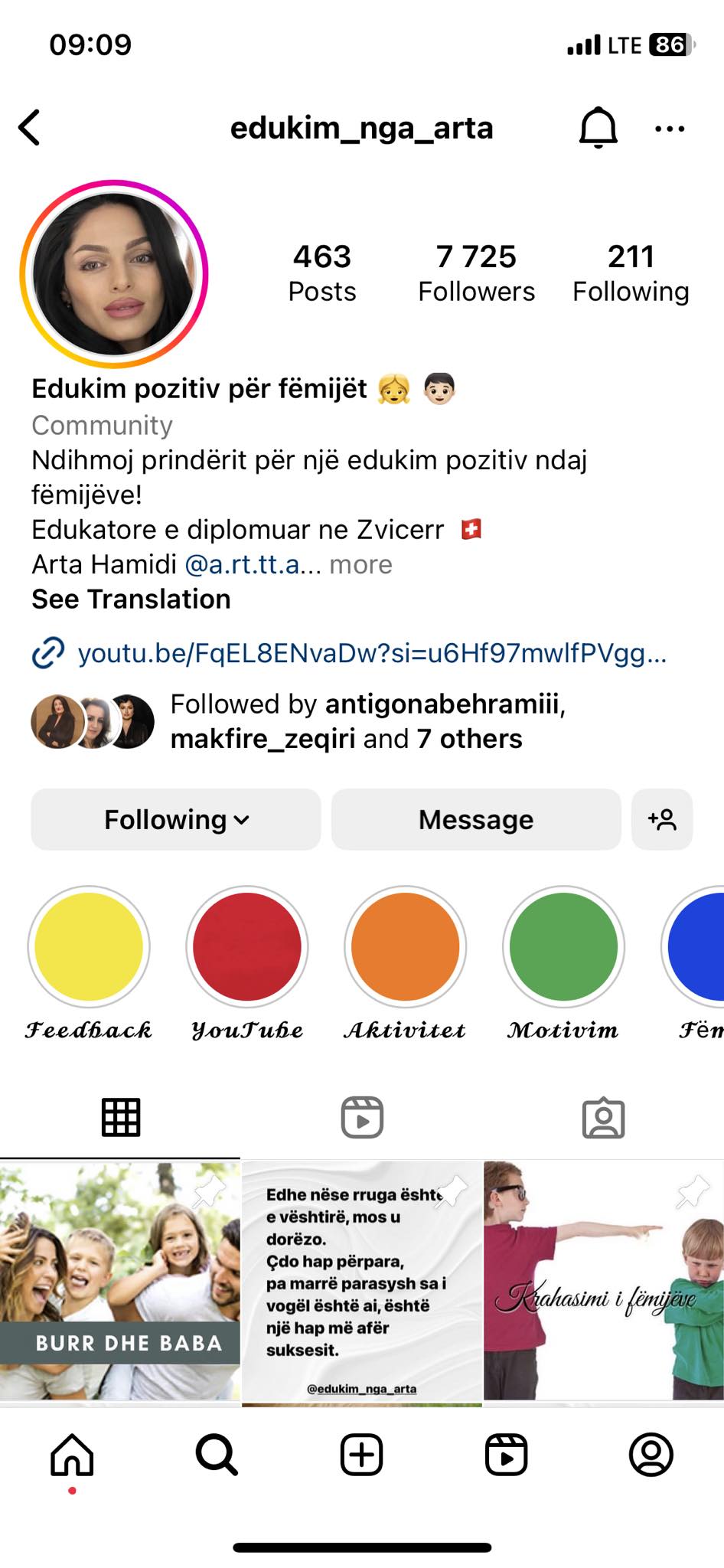Open the Search tab in bottom bar
Screen dimensions: 724x1568
click(217, 1455)
